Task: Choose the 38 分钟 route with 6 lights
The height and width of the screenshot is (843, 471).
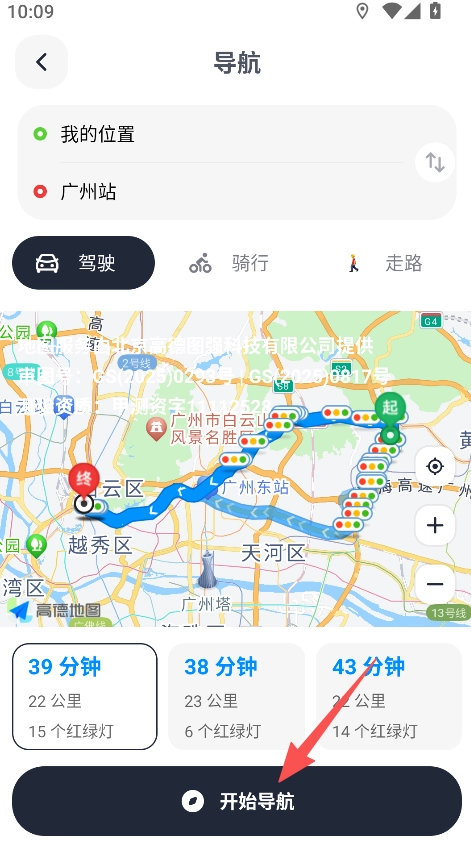Action: click(237, 697)
